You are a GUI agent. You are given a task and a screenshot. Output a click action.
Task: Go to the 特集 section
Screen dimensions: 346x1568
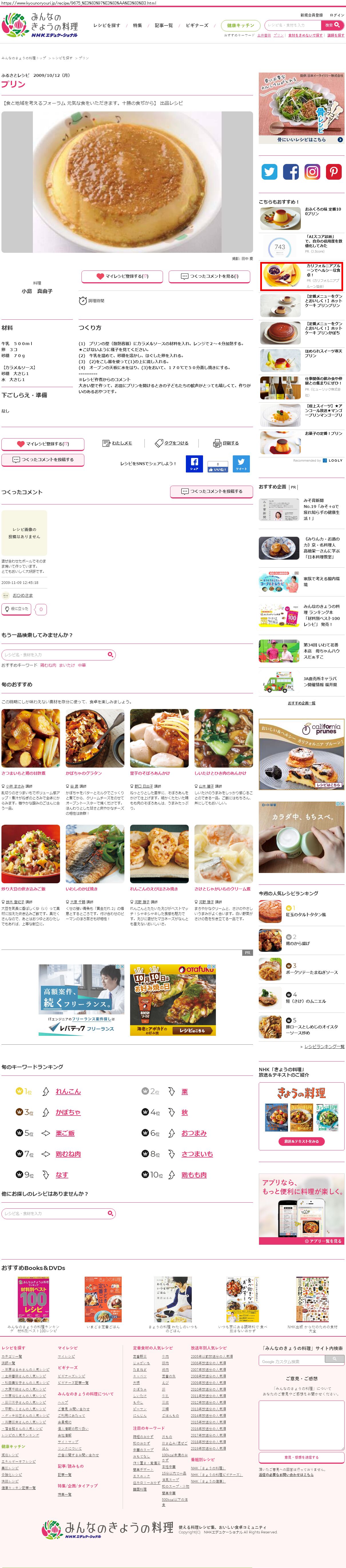point(138,25)
